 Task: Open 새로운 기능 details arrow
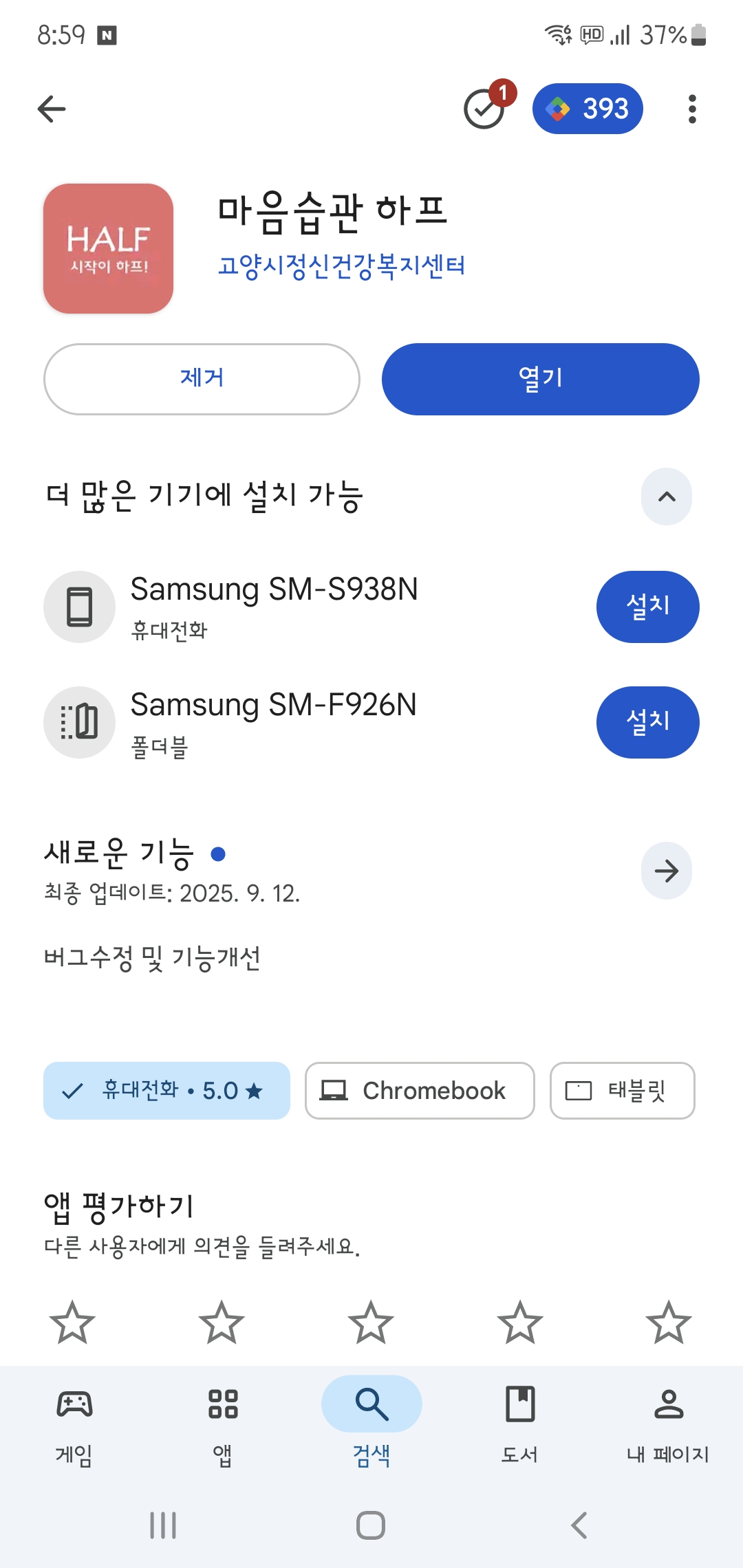point(666,871)
